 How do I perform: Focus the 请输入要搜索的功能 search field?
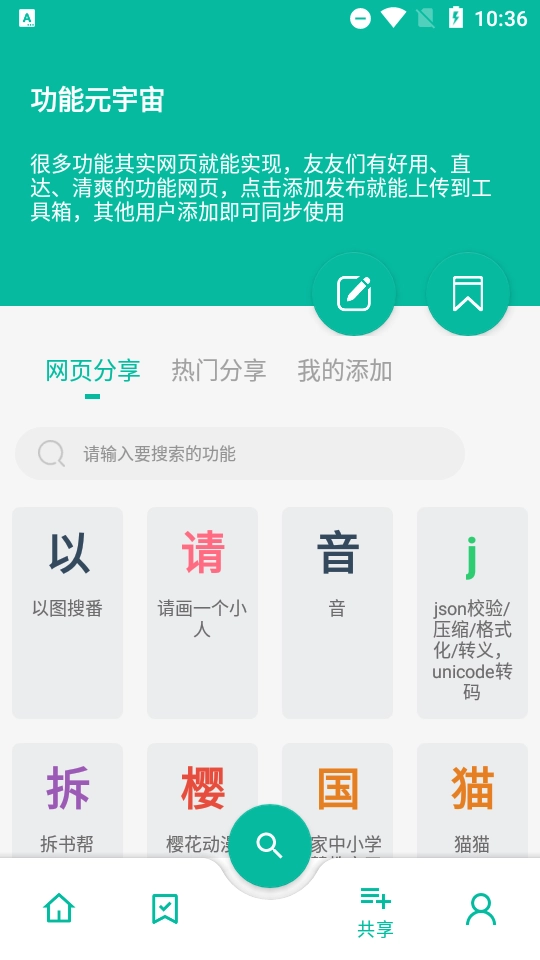(240, 454)
